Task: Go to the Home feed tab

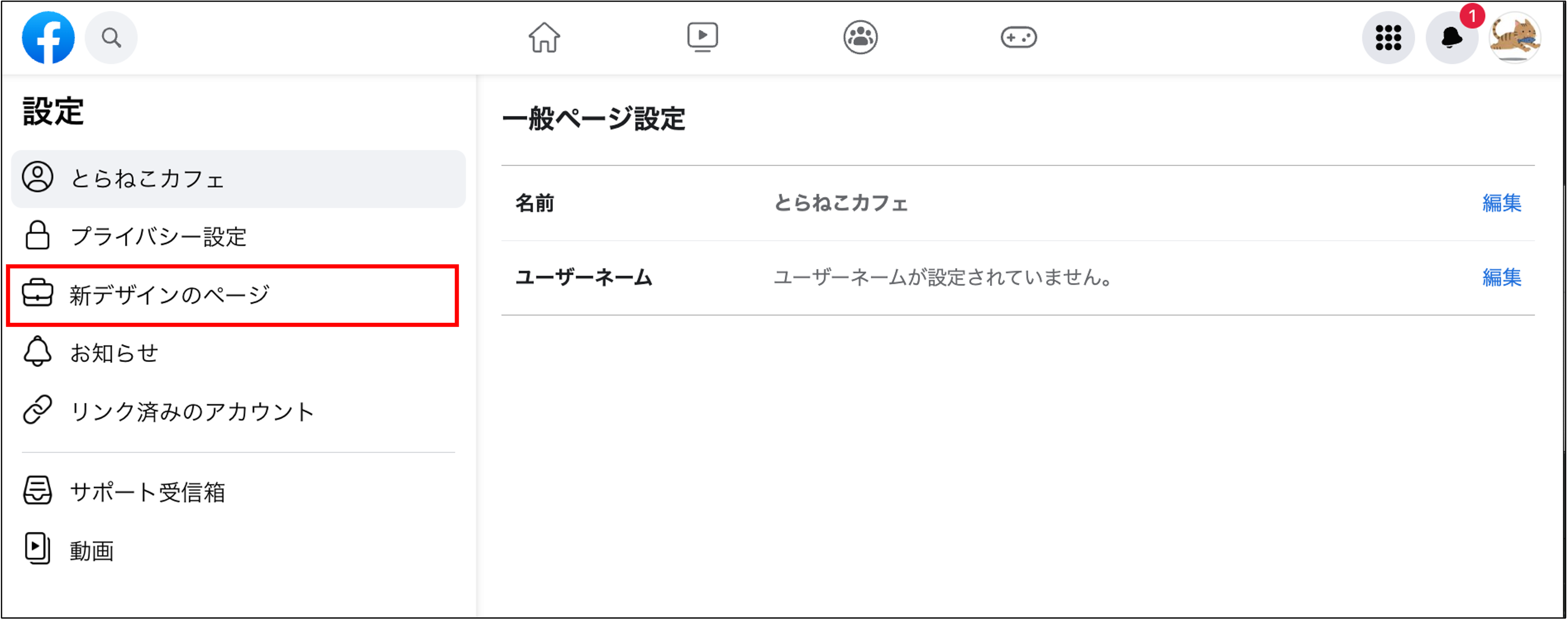Action: [544, 38]
